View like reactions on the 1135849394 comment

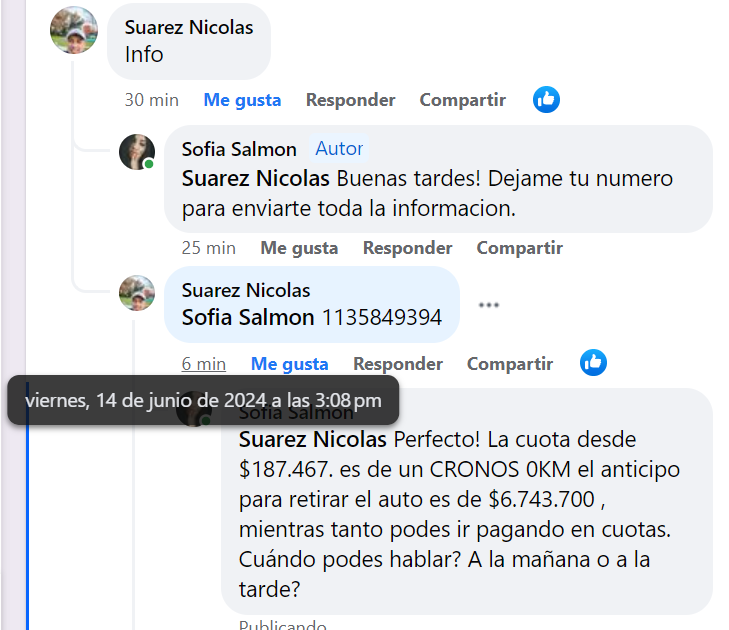tap(593, 363)
